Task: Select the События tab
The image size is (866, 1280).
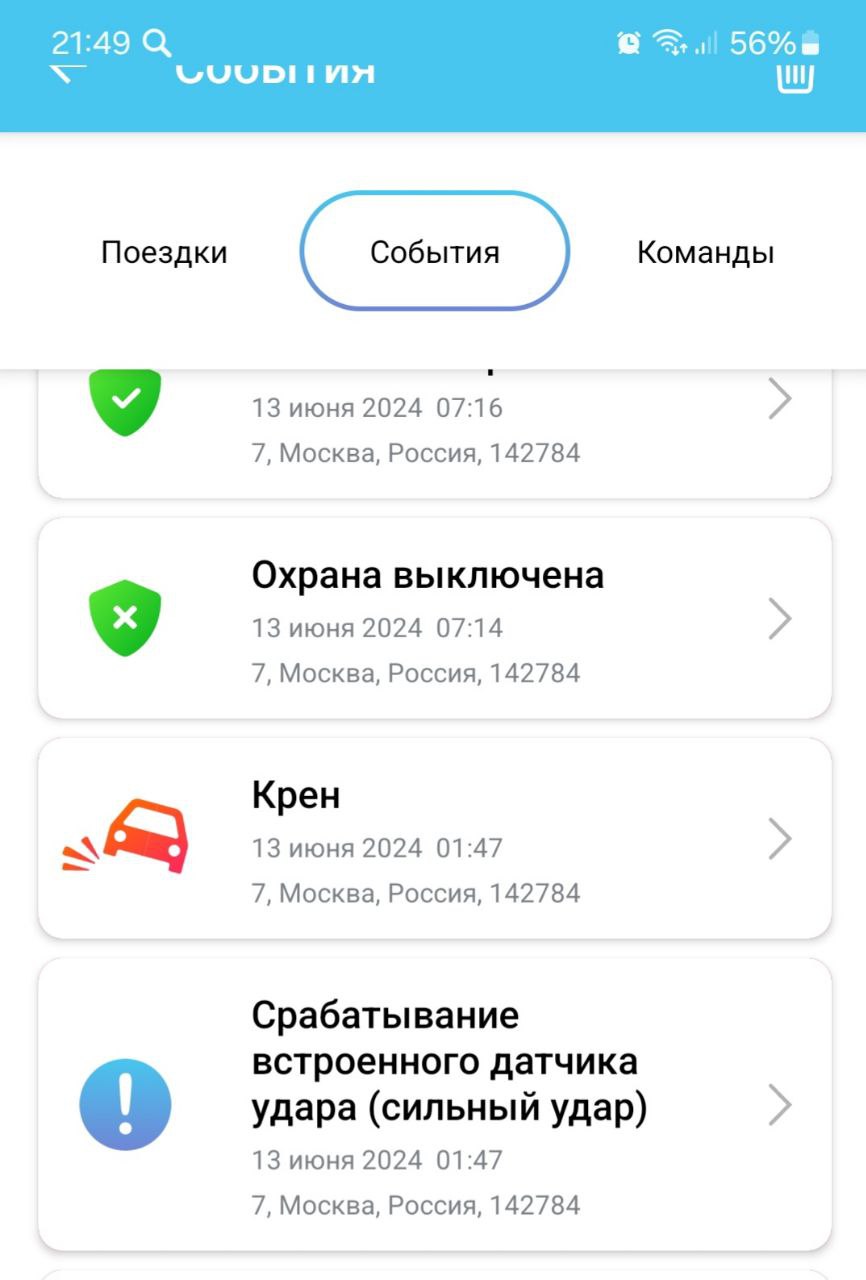Action: point(435,251)
